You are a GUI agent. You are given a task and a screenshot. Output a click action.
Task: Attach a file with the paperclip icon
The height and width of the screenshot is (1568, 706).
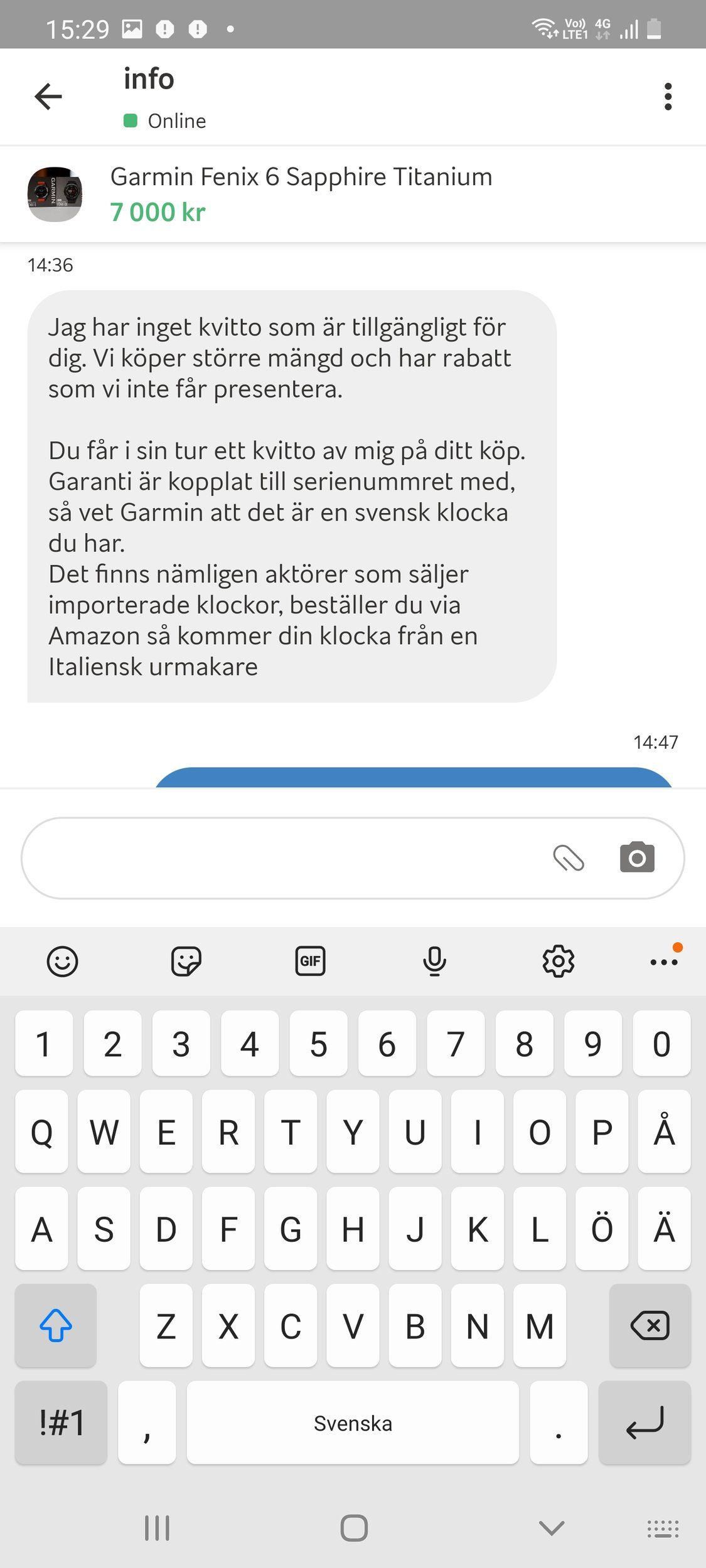click(569, 858)
